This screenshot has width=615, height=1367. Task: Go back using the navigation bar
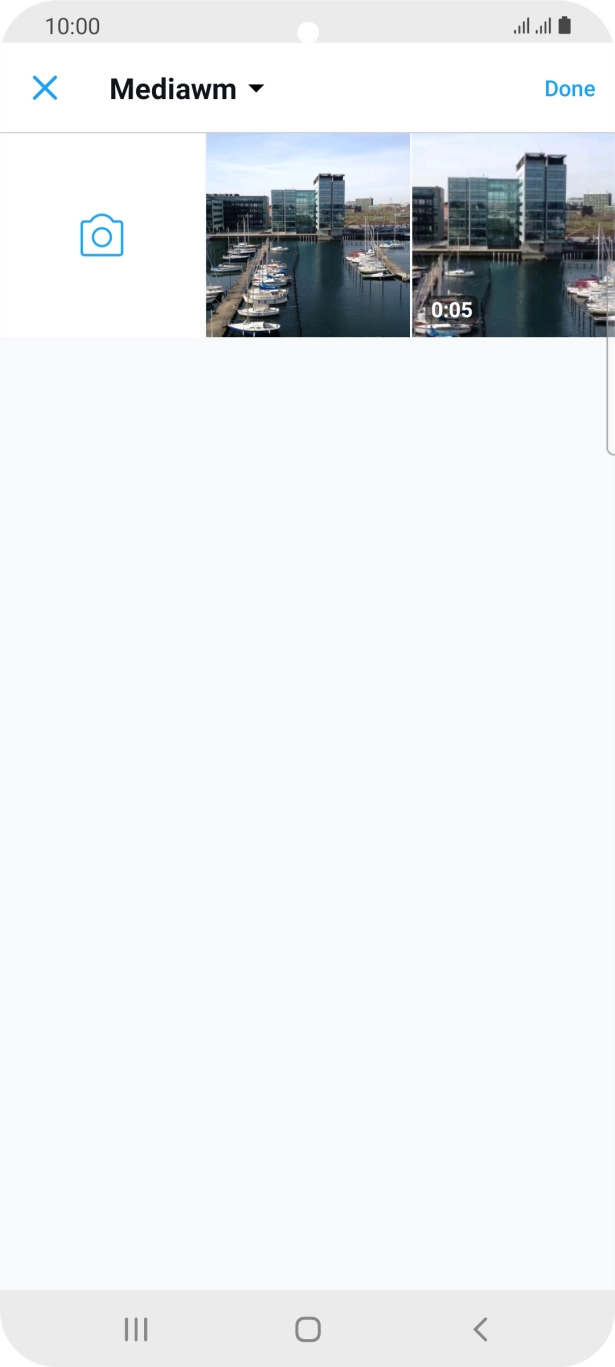(x=480, y=1328)
